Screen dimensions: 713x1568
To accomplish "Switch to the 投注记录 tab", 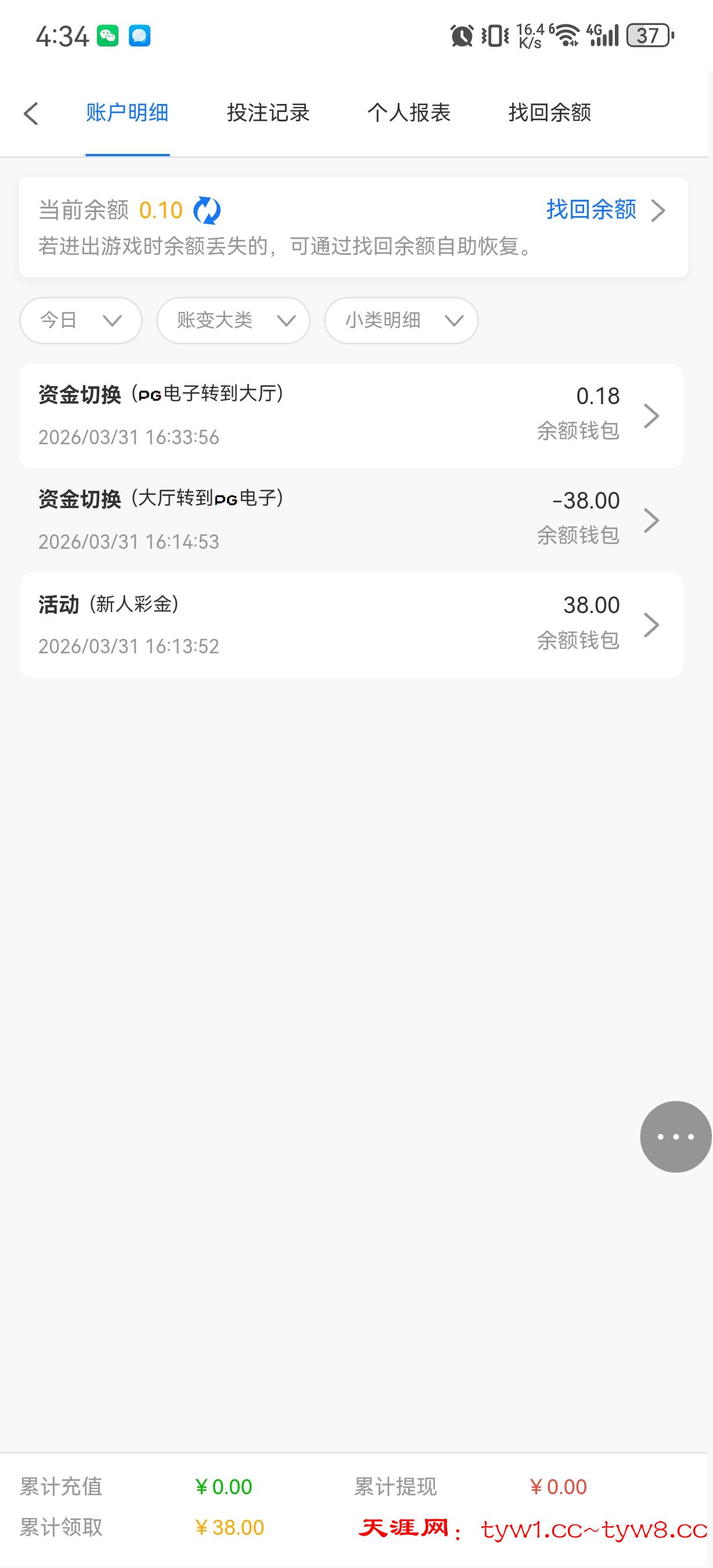I will tap(268, 113).
